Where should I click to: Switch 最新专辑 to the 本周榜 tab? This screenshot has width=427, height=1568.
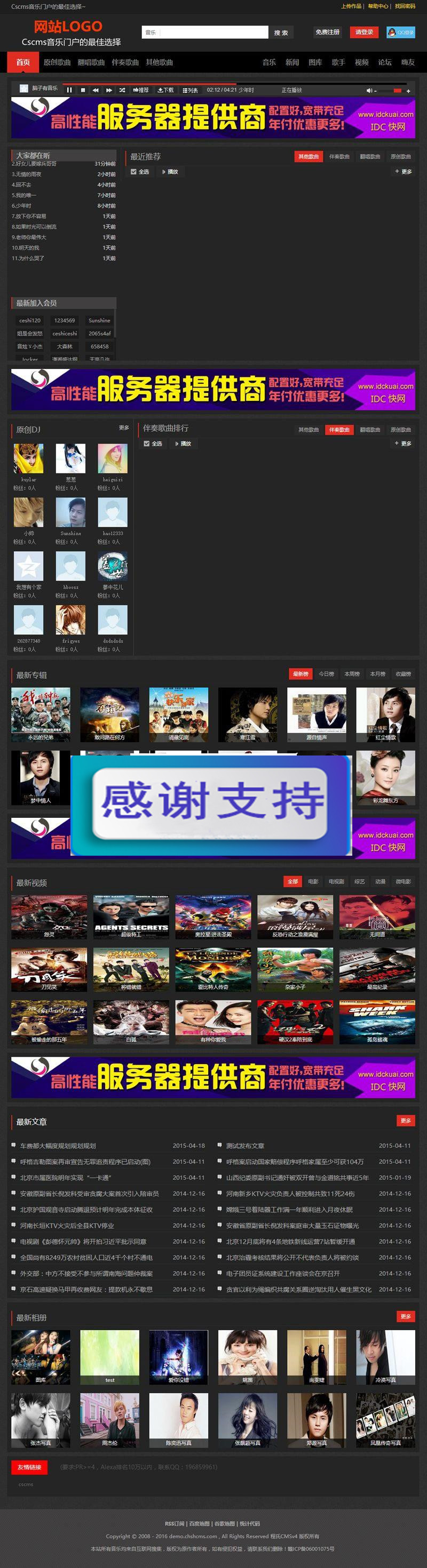[351, 674]
